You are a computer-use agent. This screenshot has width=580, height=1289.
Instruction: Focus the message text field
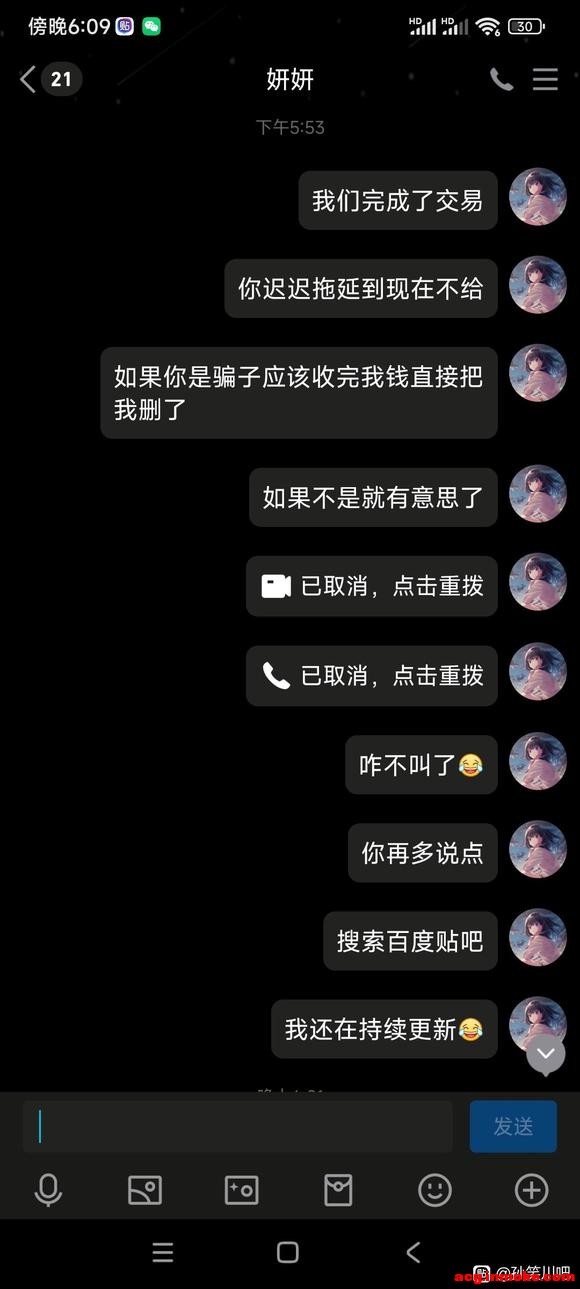[x=238, y=1127]
